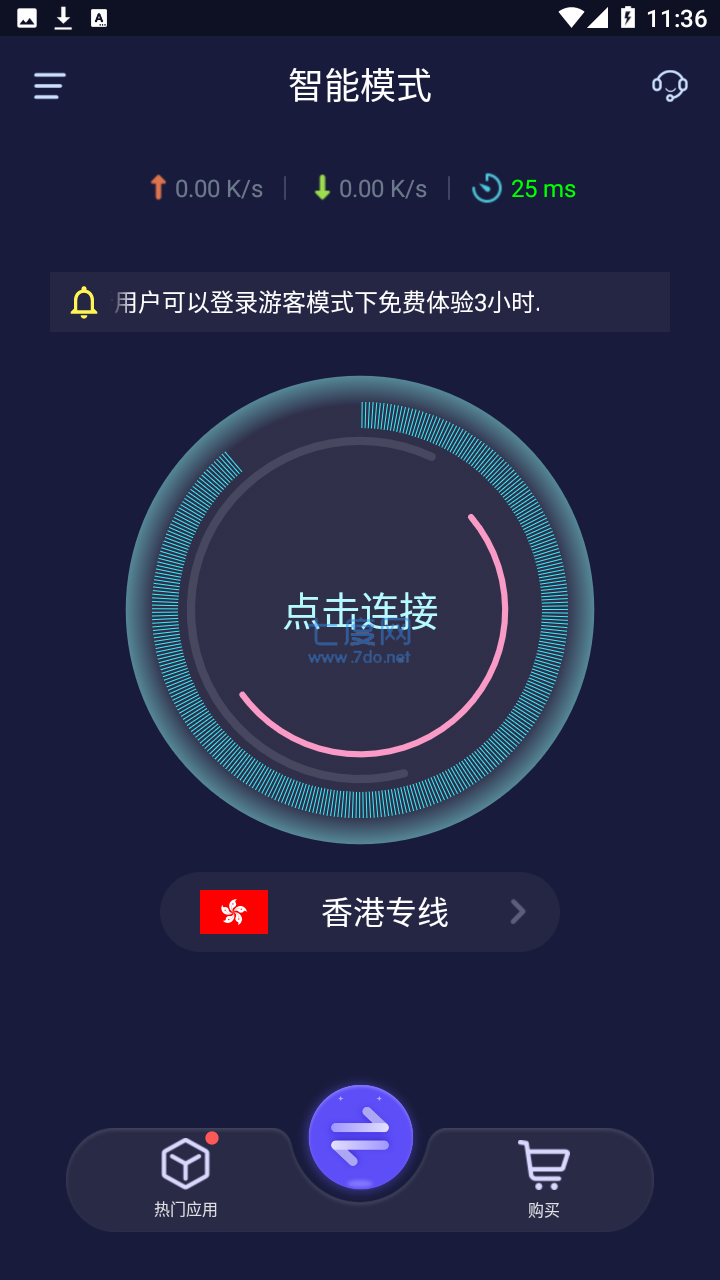Go to the 购买 purchase tab
720x1280 pixels.
pyautogui.click(x=543, y=1179)
